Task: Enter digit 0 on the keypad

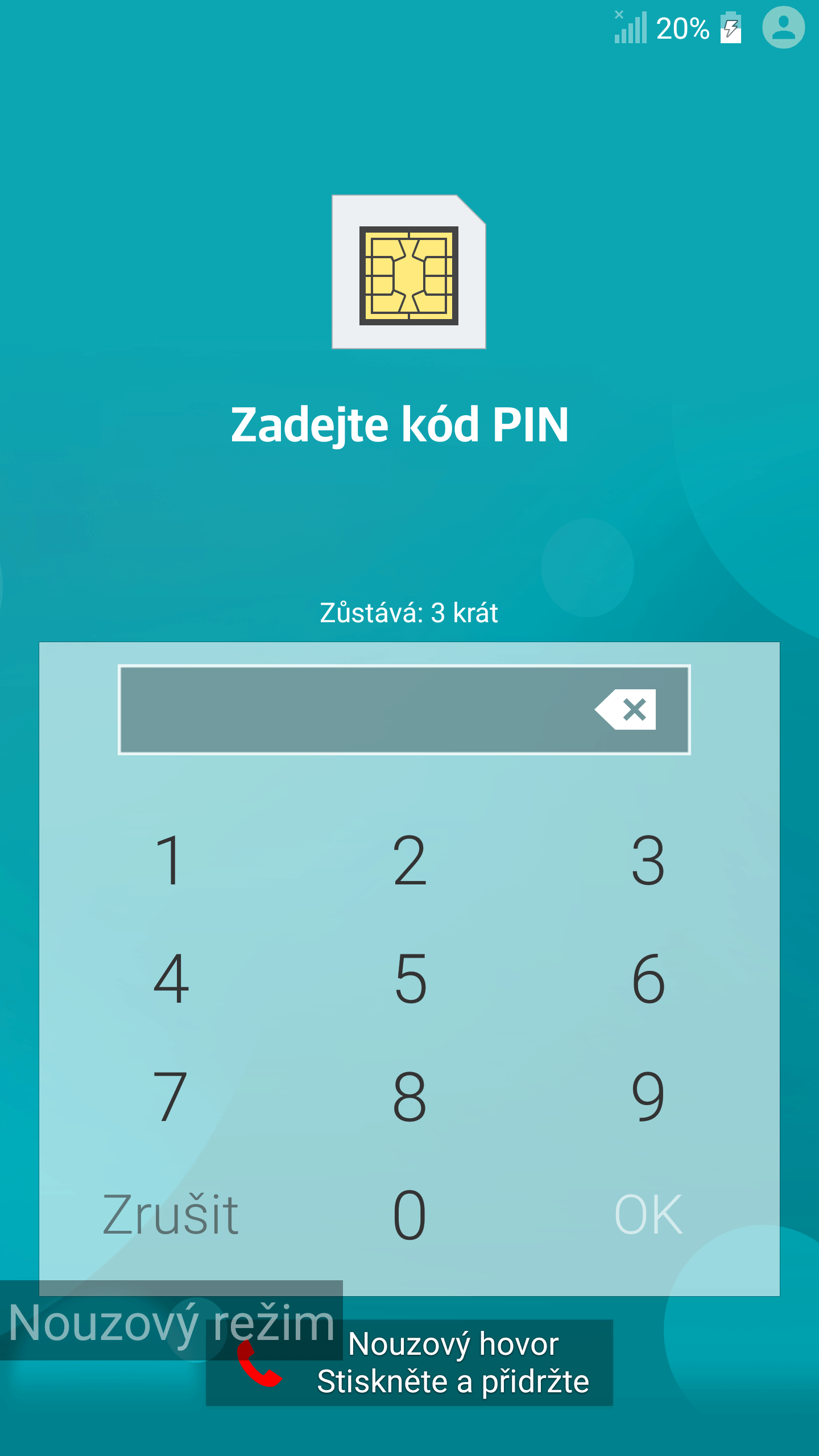Action: click(x=409, y=1215)
